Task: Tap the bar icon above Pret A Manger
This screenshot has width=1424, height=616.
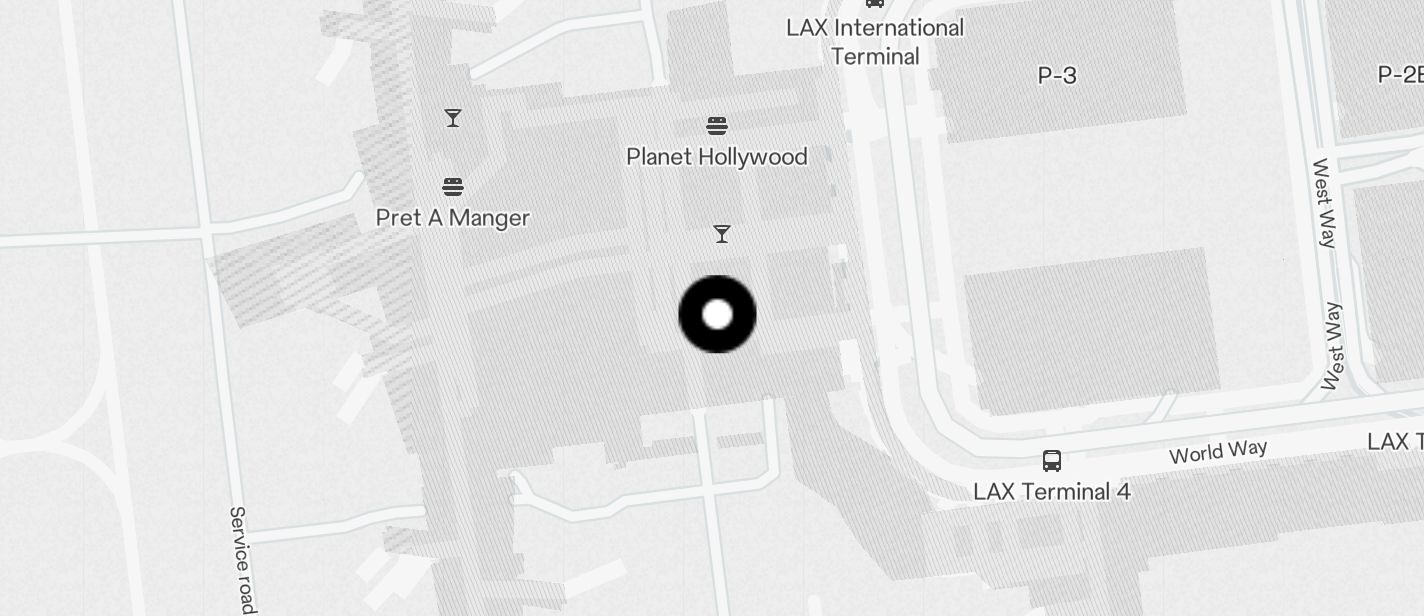Action: click(x=453, y=118)
